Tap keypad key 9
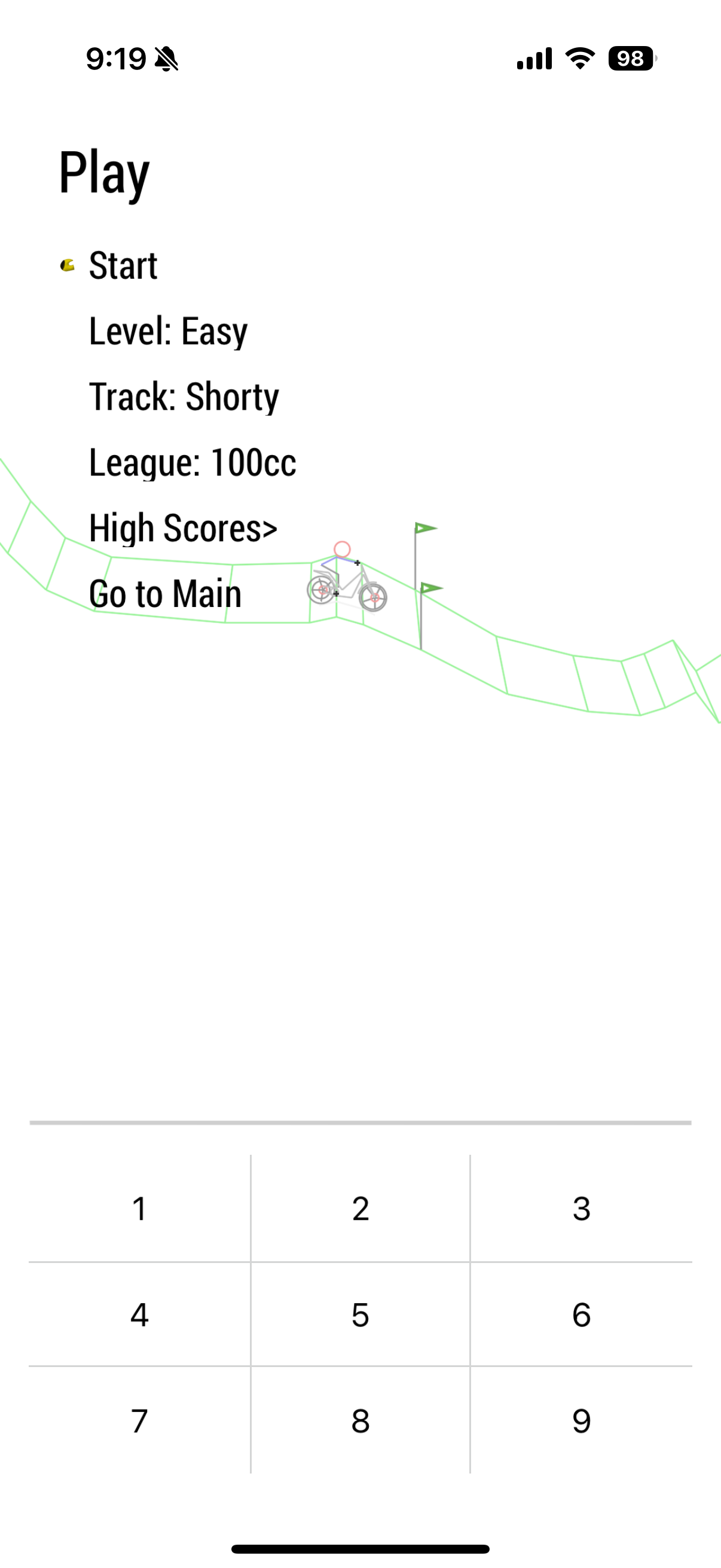The image size is (721, 1568). (x=581, y=1421)
